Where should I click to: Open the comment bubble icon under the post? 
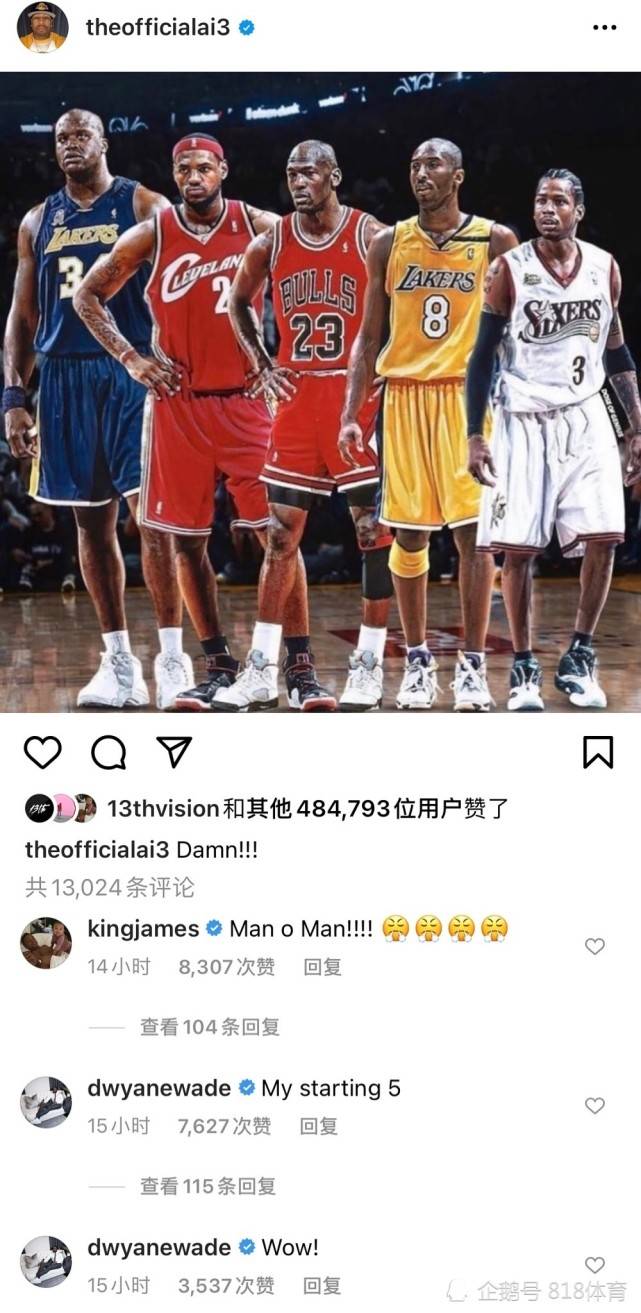(108, 752)
